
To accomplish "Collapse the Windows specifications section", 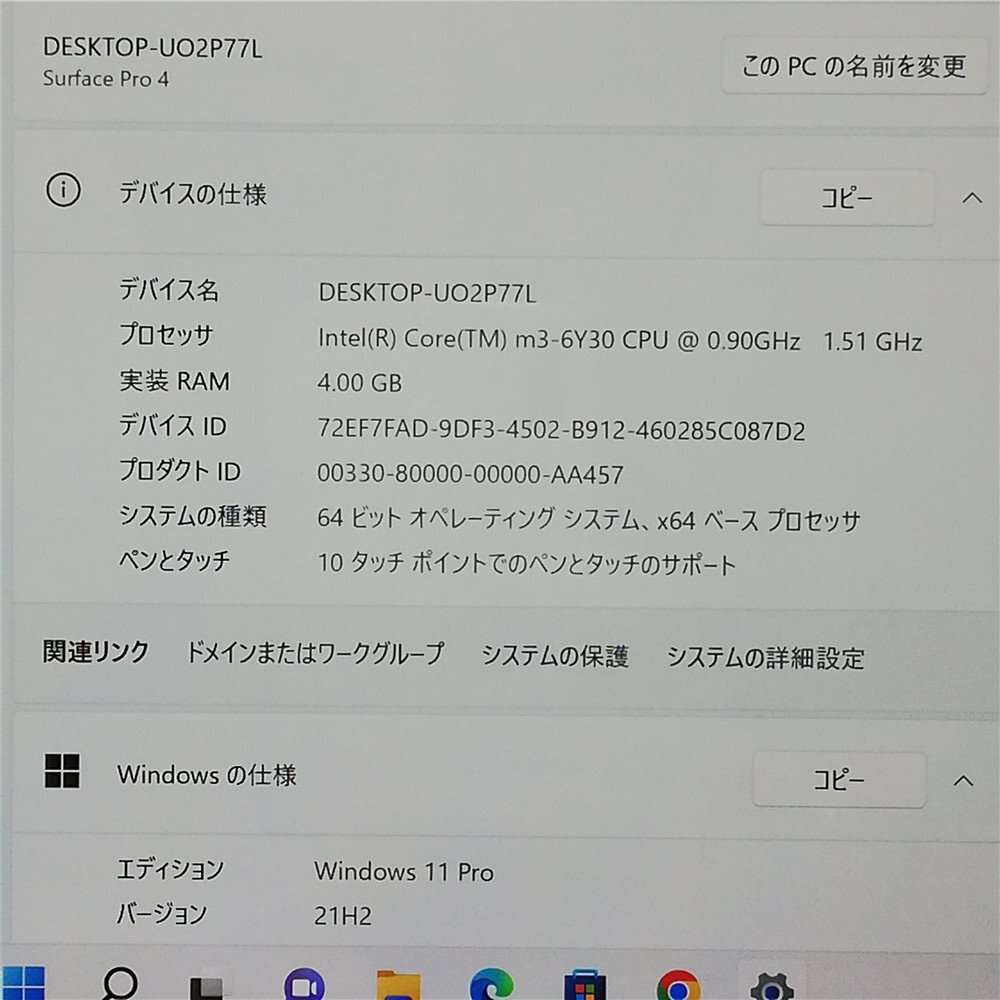I will 963,780.
